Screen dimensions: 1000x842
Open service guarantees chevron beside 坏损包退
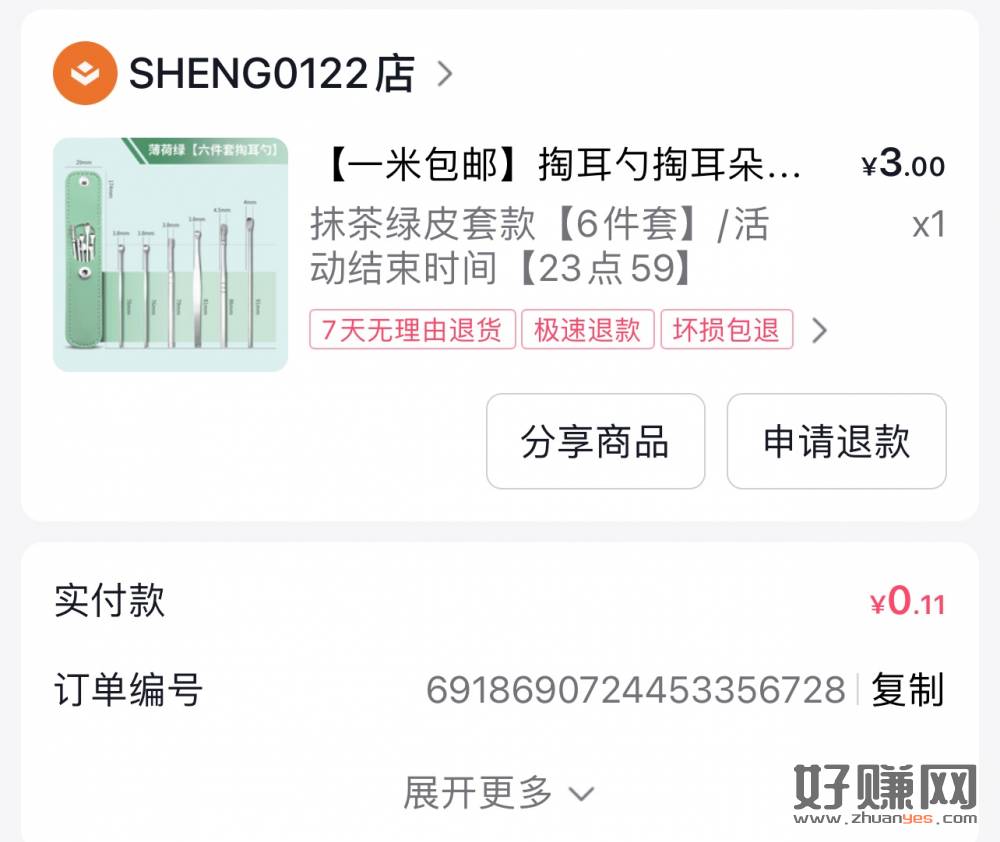click(x=820, y=330)
